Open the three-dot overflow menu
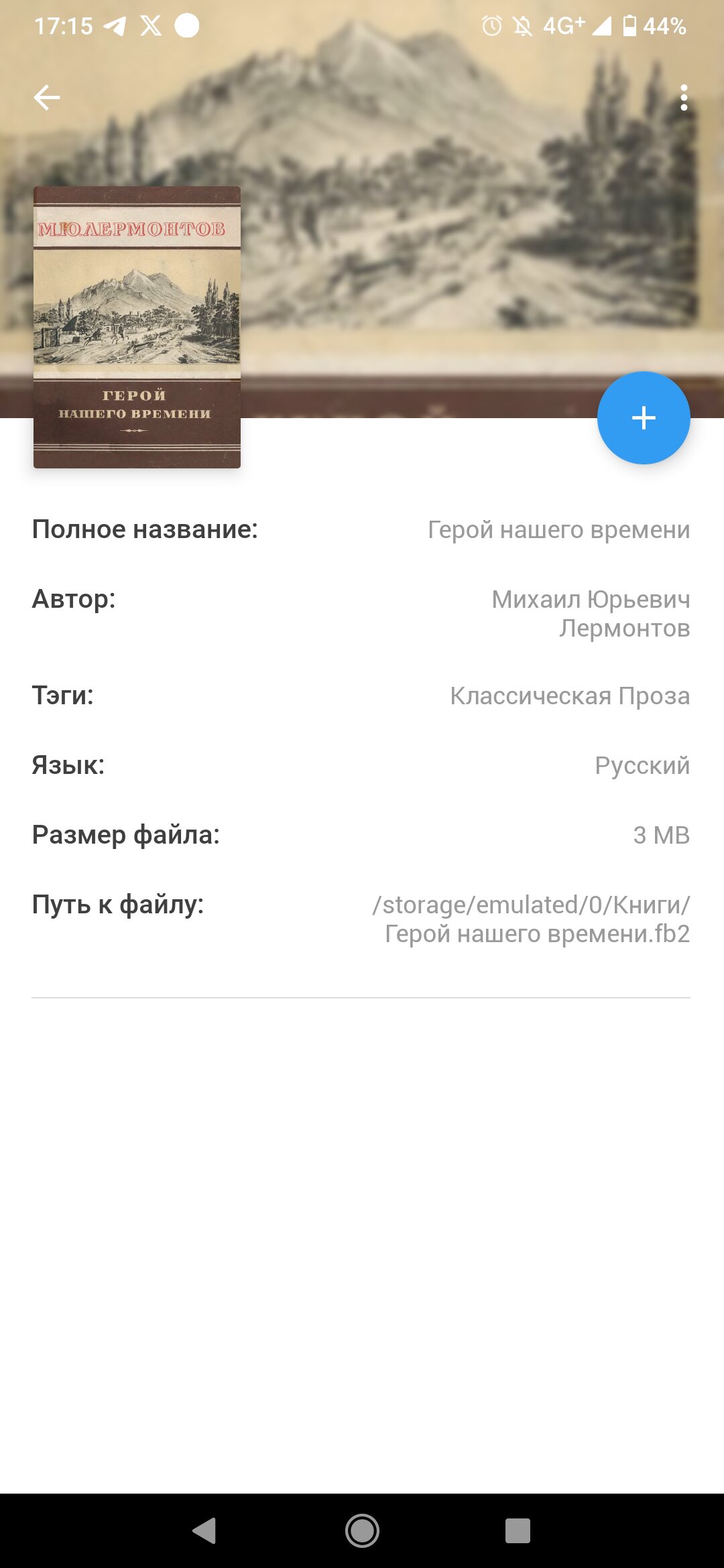 [x=684, y=98]
